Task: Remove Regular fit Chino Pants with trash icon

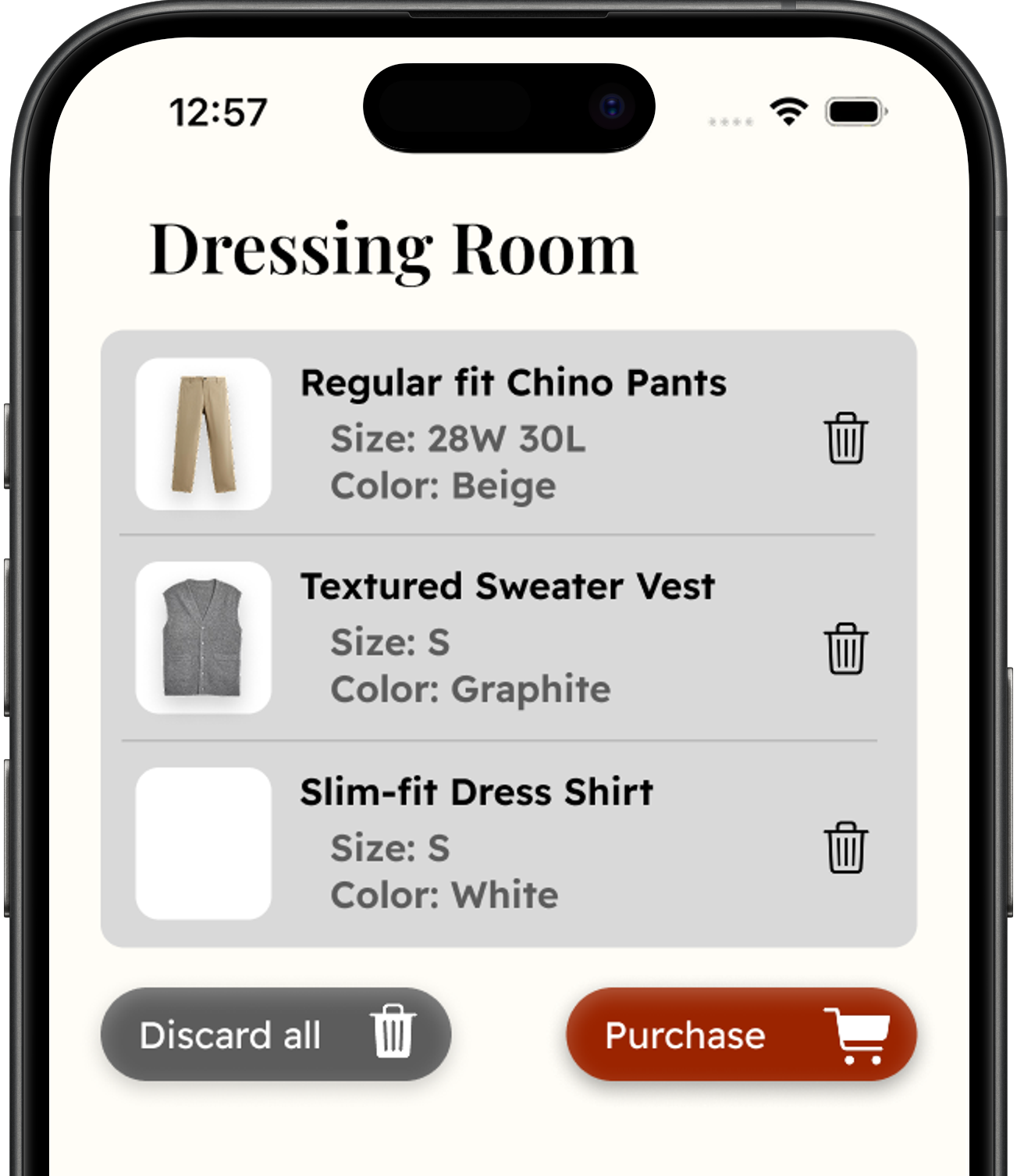Action: (x=845, y=438)
